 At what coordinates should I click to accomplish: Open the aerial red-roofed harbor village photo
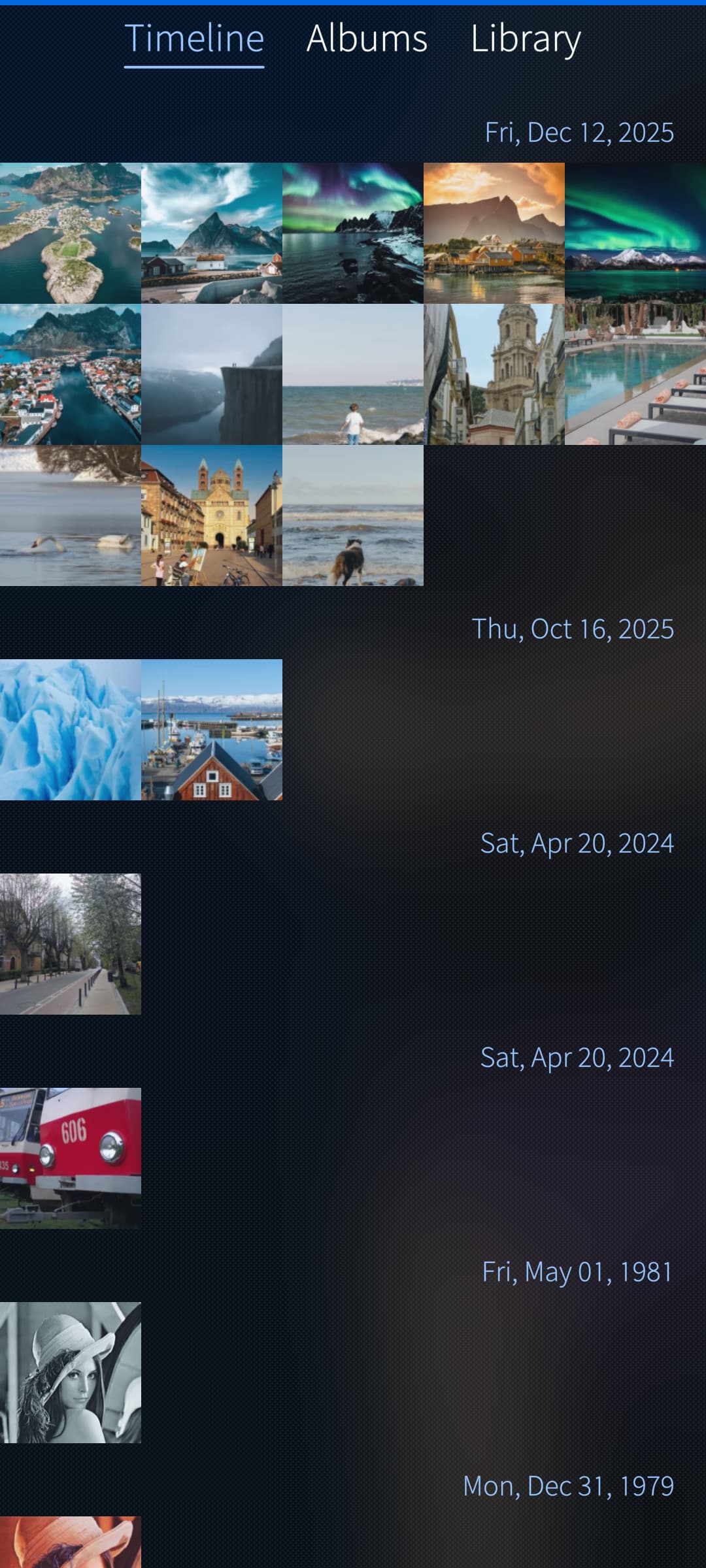coord(71,374)
